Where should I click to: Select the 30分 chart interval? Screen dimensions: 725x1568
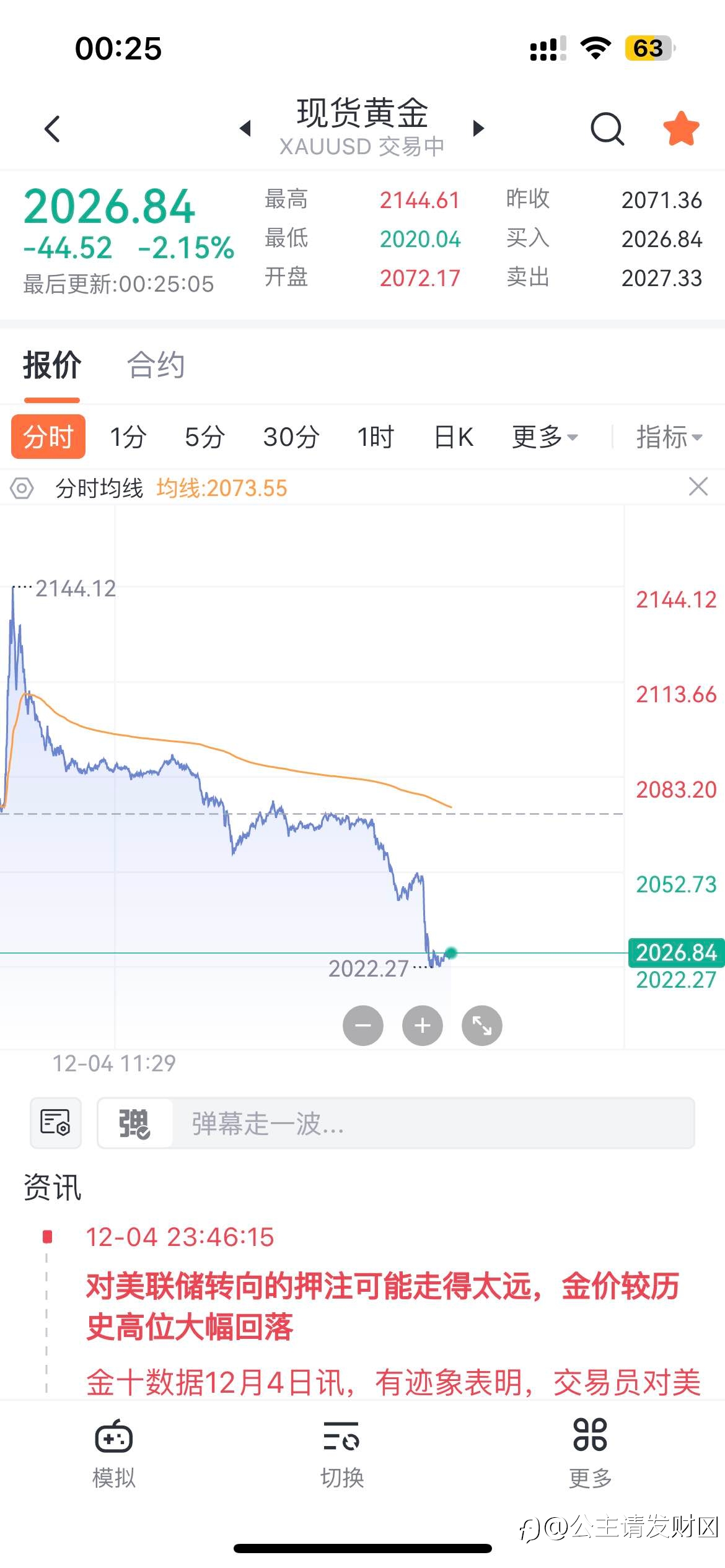(x=291, y=437)
